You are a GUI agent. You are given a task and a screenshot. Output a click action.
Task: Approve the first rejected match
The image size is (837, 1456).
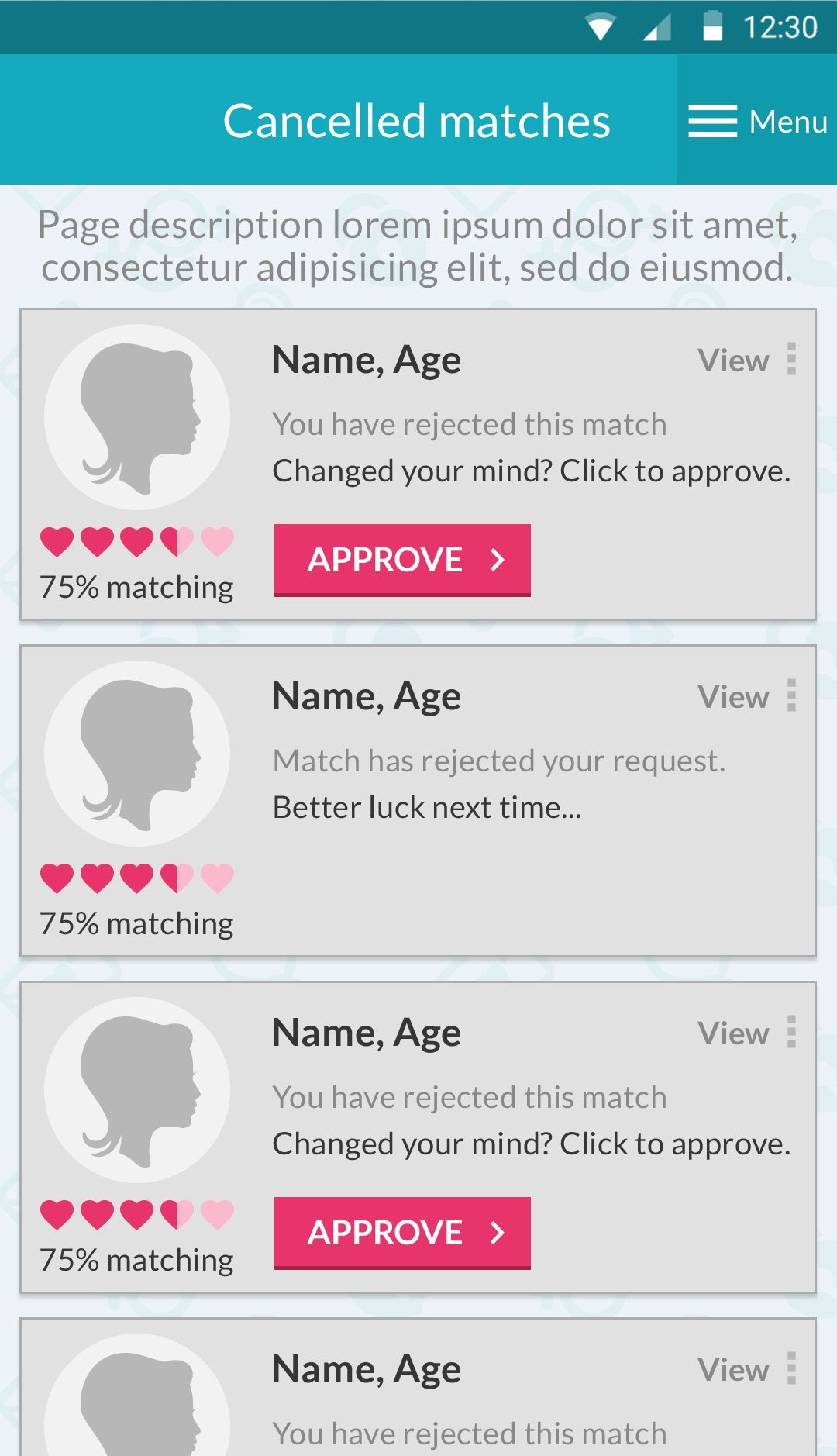point(402,560)
